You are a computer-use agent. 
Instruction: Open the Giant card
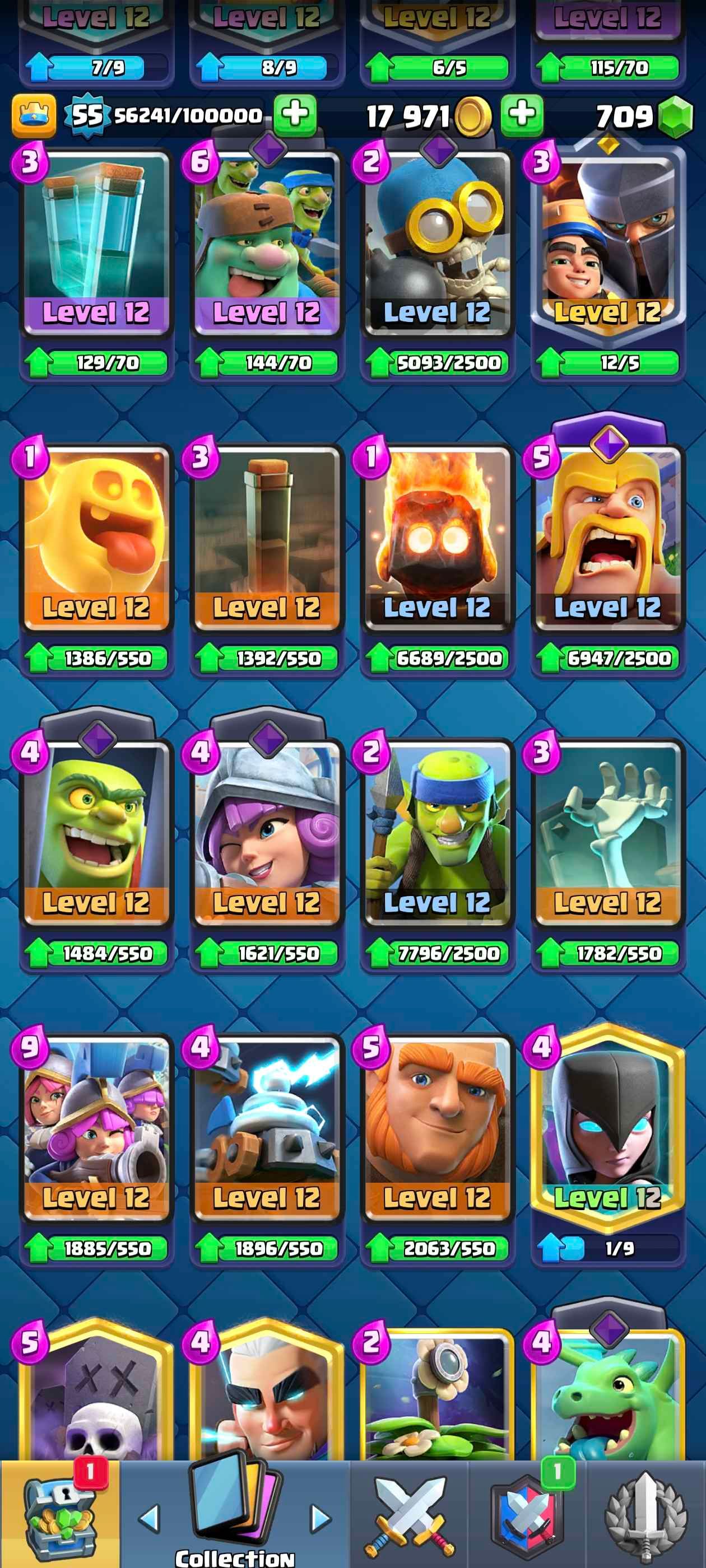point(436,1127)
